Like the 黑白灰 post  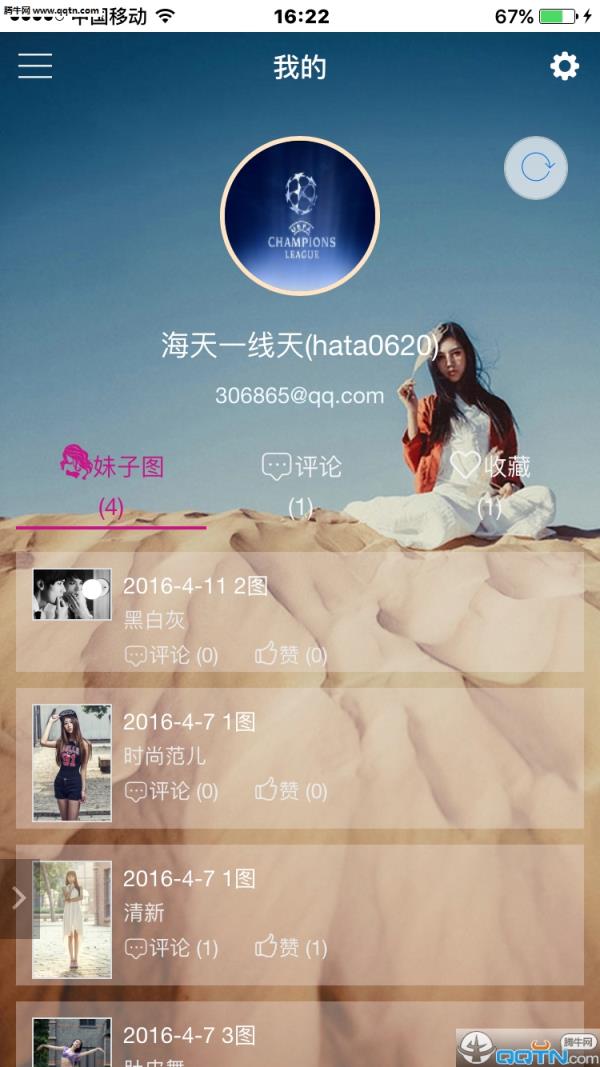click(x=291, y=656)
